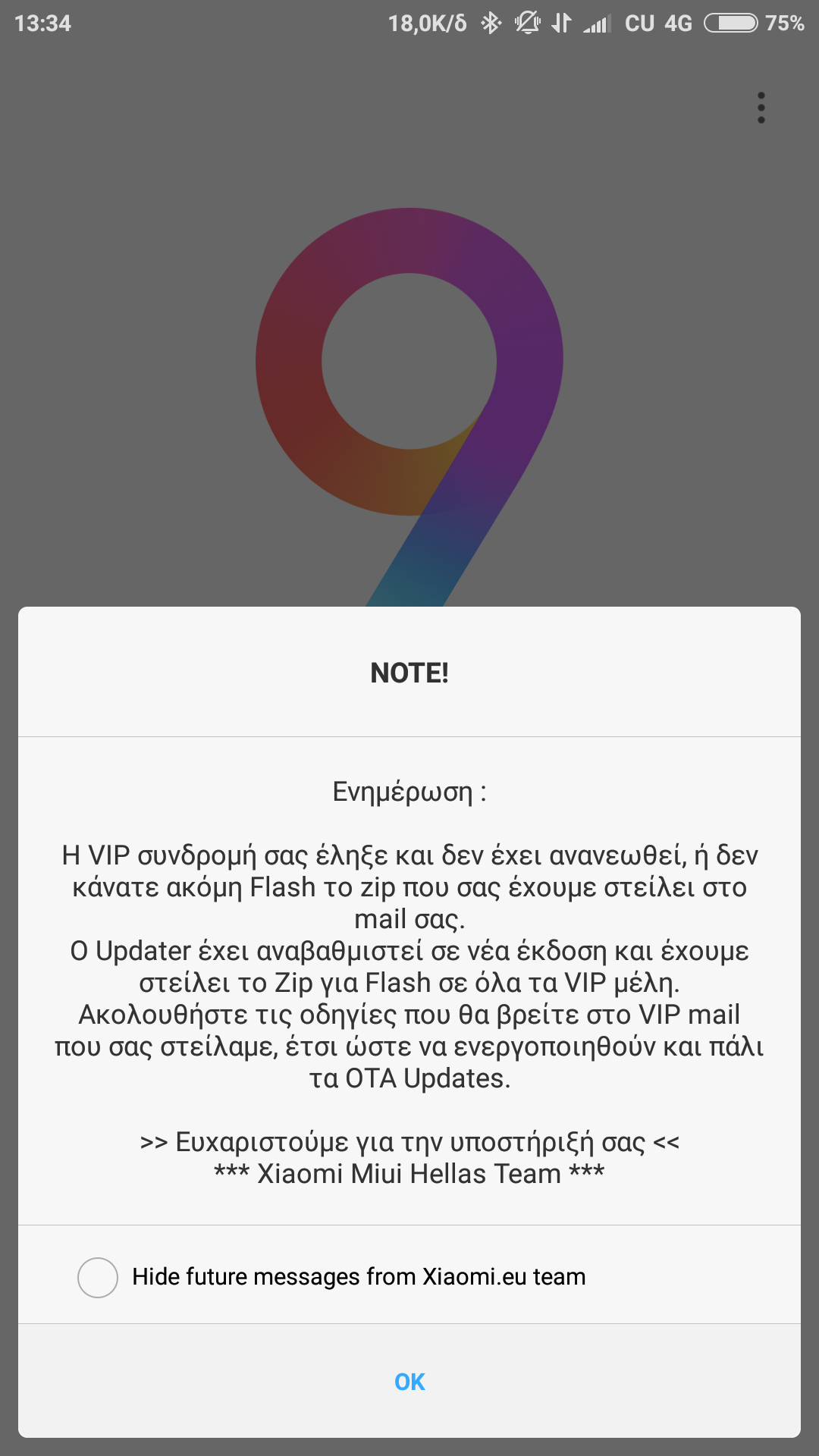Confirm the NOTE dialog with OK
Viewport: 819px width, 1456px height.
coord(409,1382)
